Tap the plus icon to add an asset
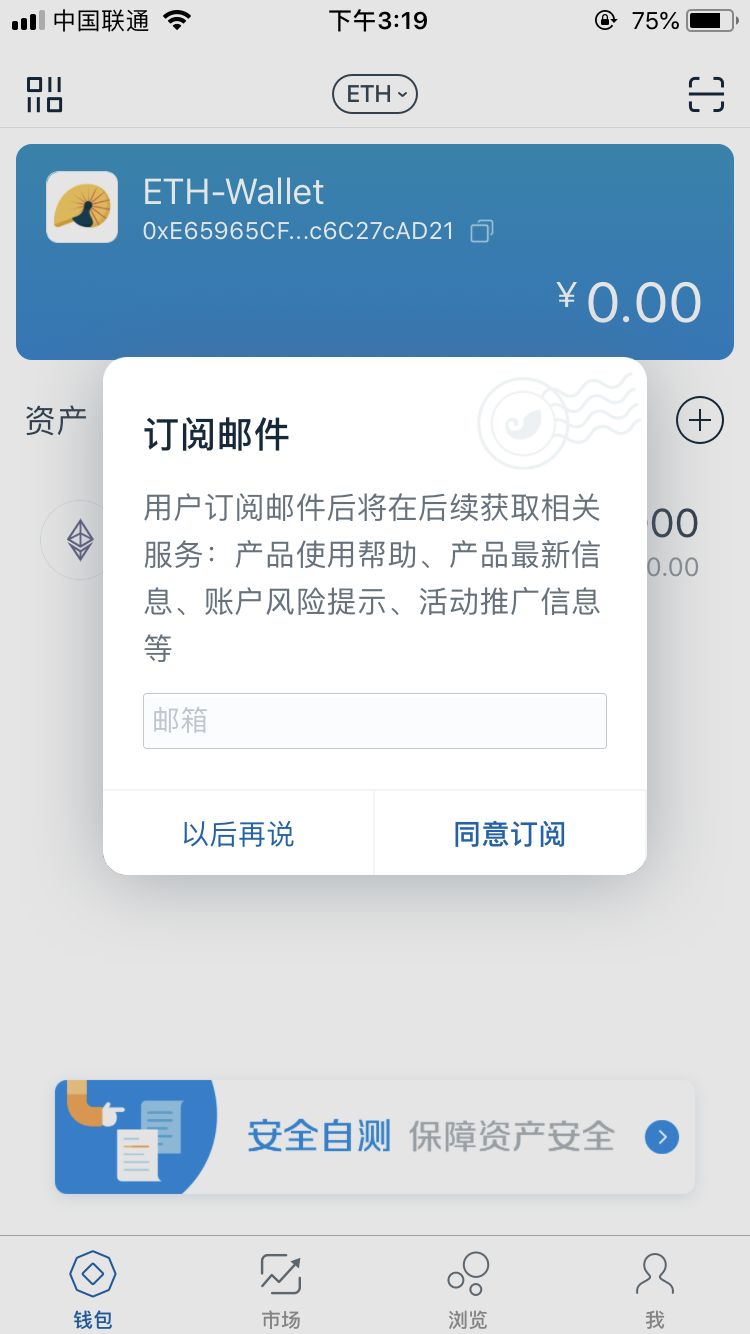 pos(700,420)
